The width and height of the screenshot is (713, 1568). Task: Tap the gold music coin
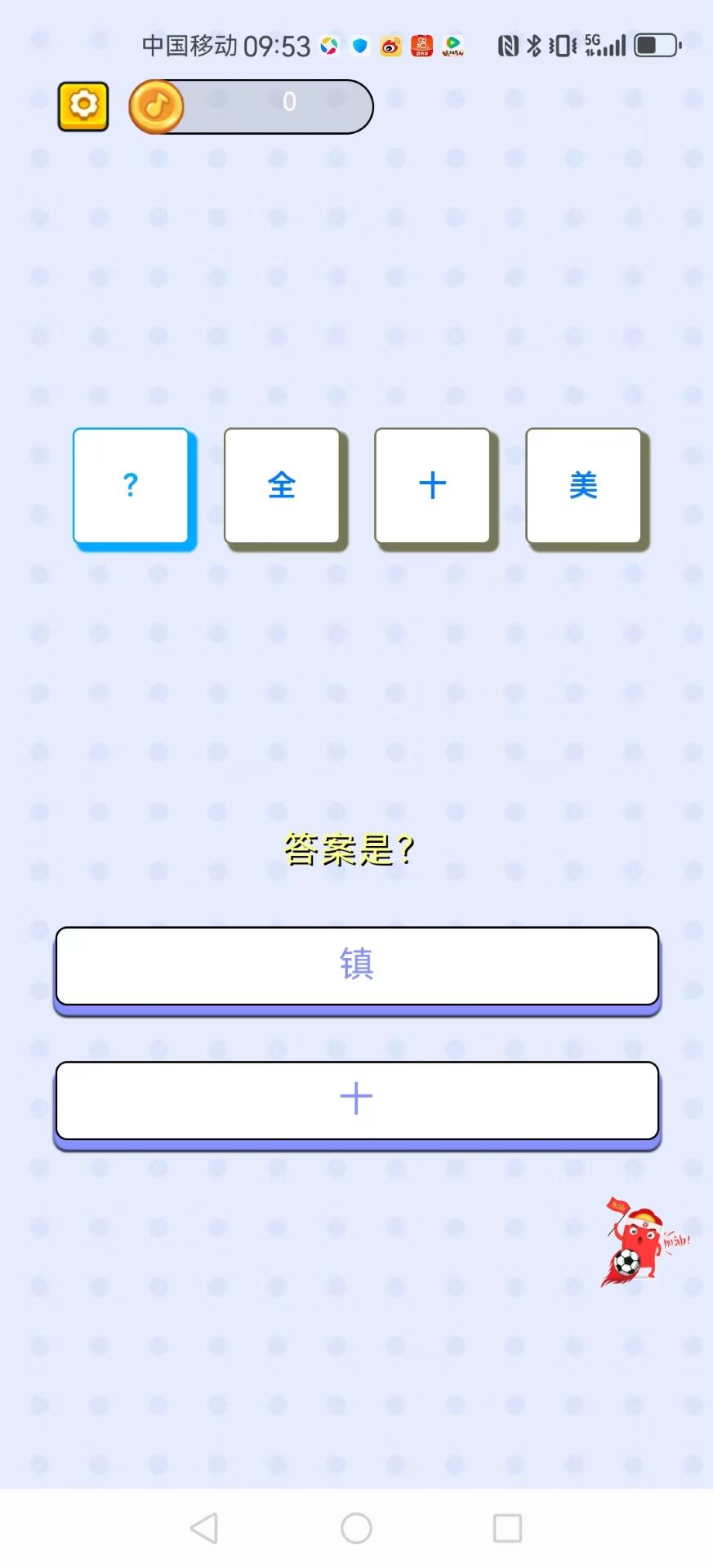click(x=156, y=107)
